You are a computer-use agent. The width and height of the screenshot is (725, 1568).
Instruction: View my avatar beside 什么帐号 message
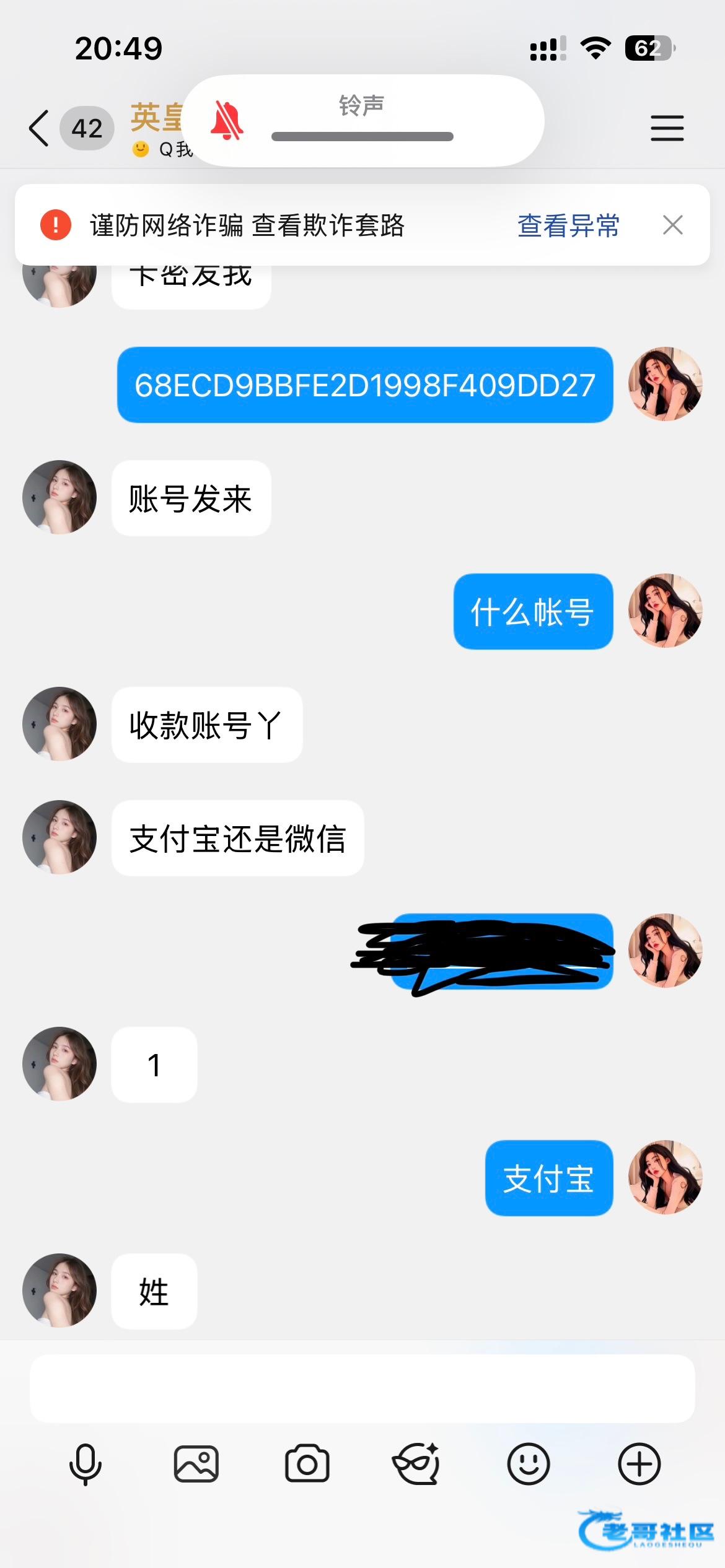tap(665, 611)
